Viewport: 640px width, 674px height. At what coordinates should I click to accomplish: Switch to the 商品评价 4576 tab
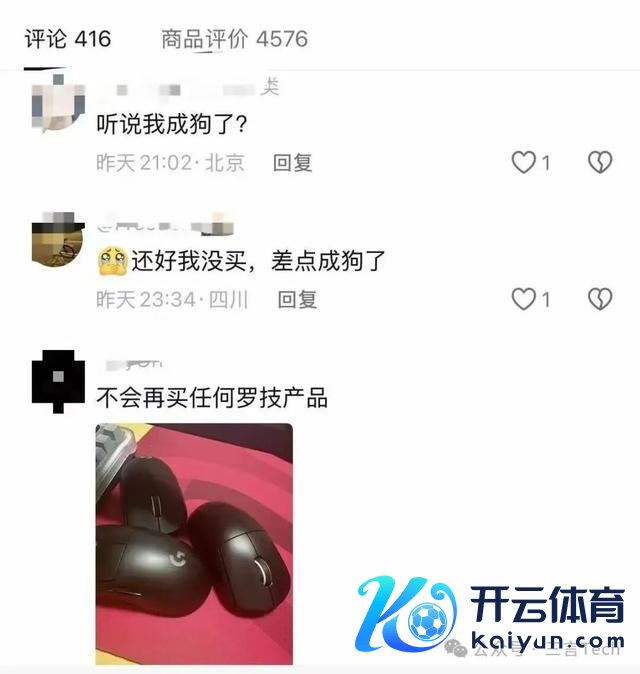pos(235,39)
